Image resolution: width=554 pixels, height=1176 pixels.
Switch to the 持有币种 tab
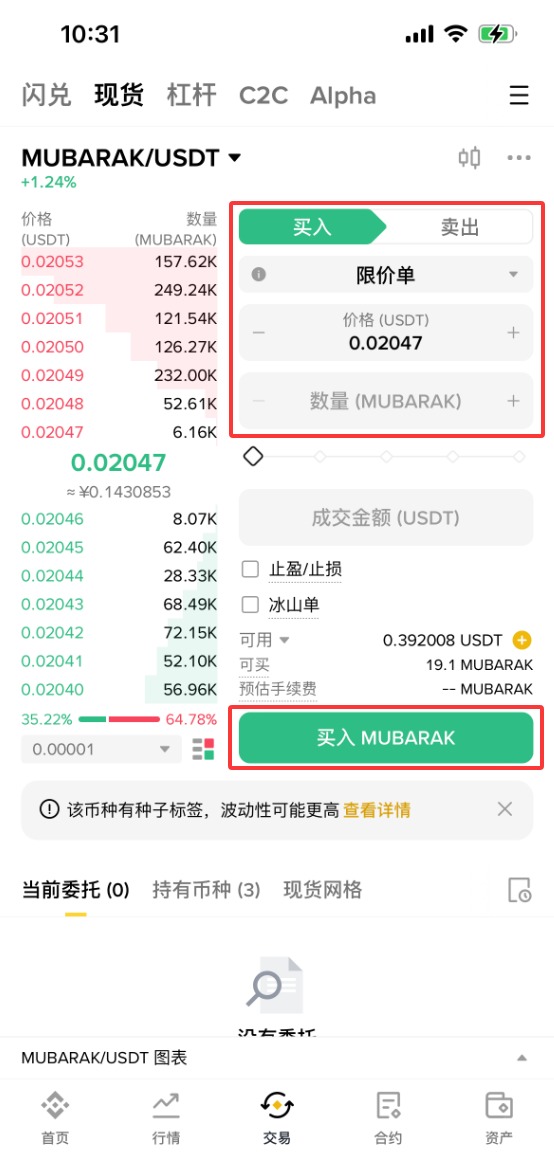pos(206,890)
